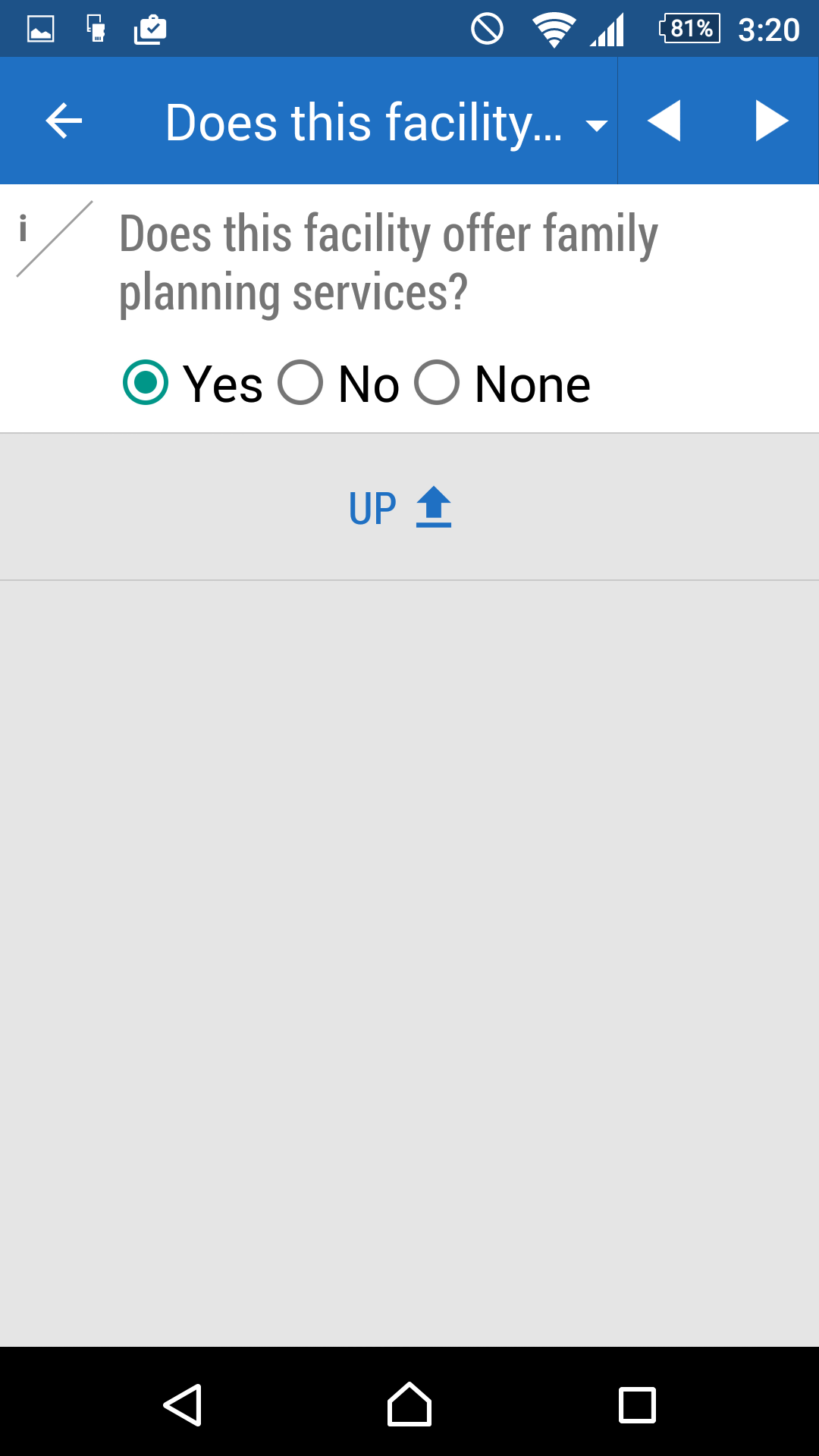Select the Yes radio option
The height and width of the screenshot is (1456, 819).
click(x=146, y=383)
